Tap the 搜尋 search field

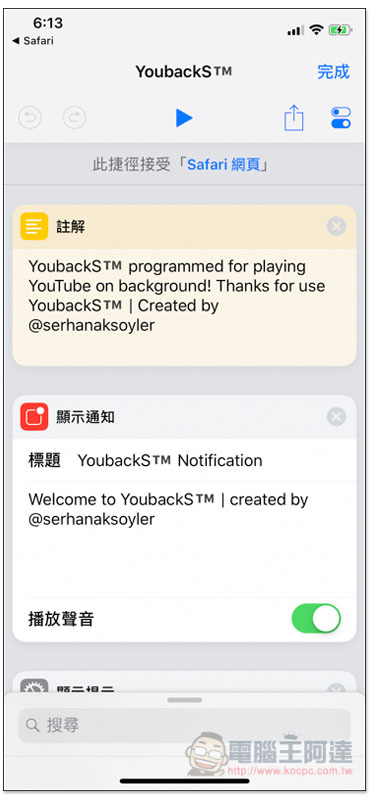[184, 725]
